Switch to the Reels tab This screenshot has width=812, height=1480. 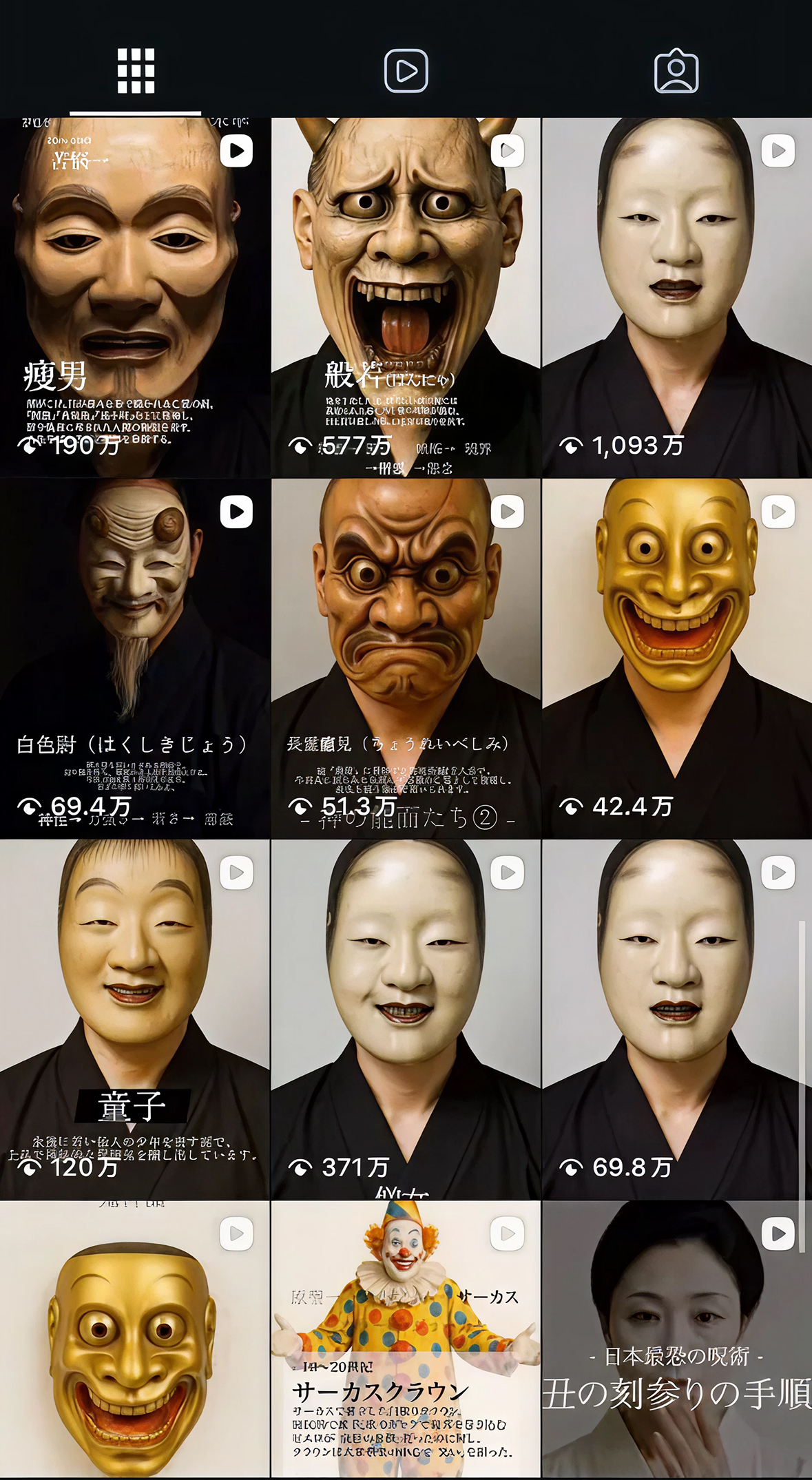(x=406, y=71)
